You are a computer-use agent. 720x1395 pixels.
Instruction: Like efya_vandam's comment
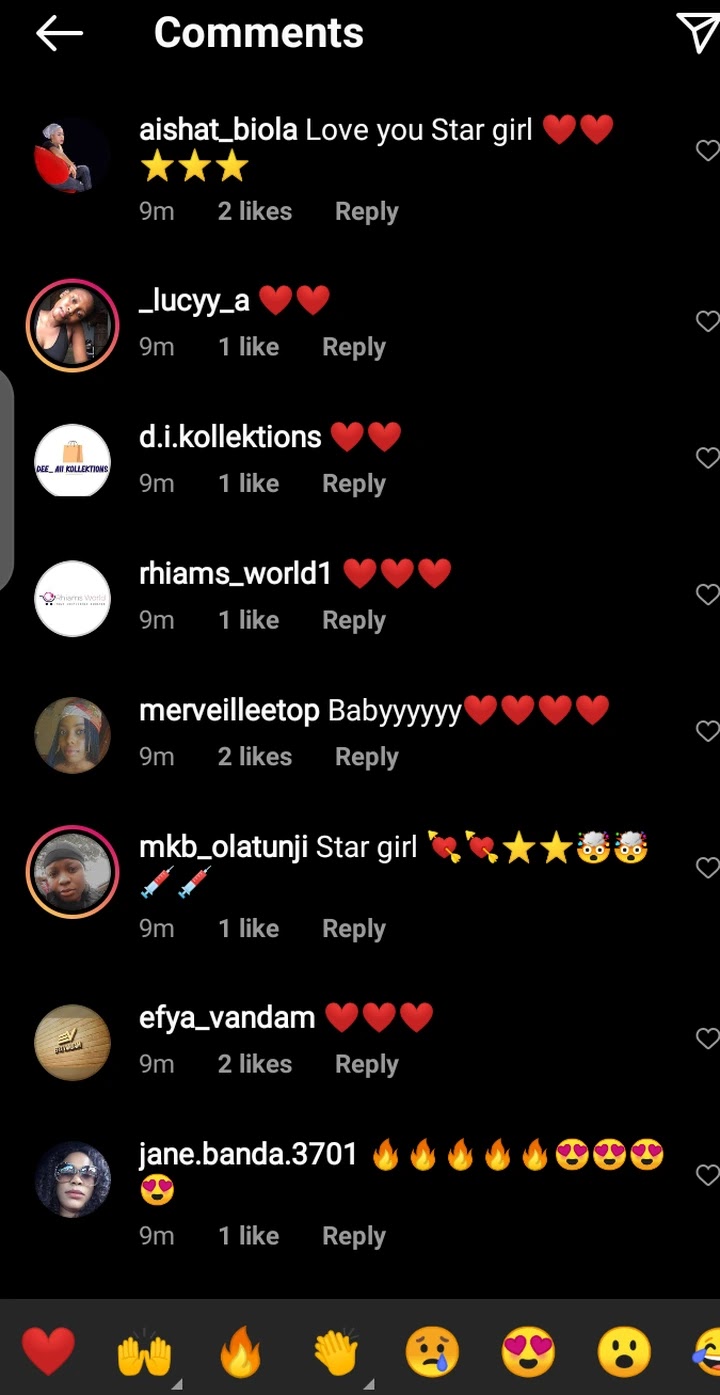707,1039
